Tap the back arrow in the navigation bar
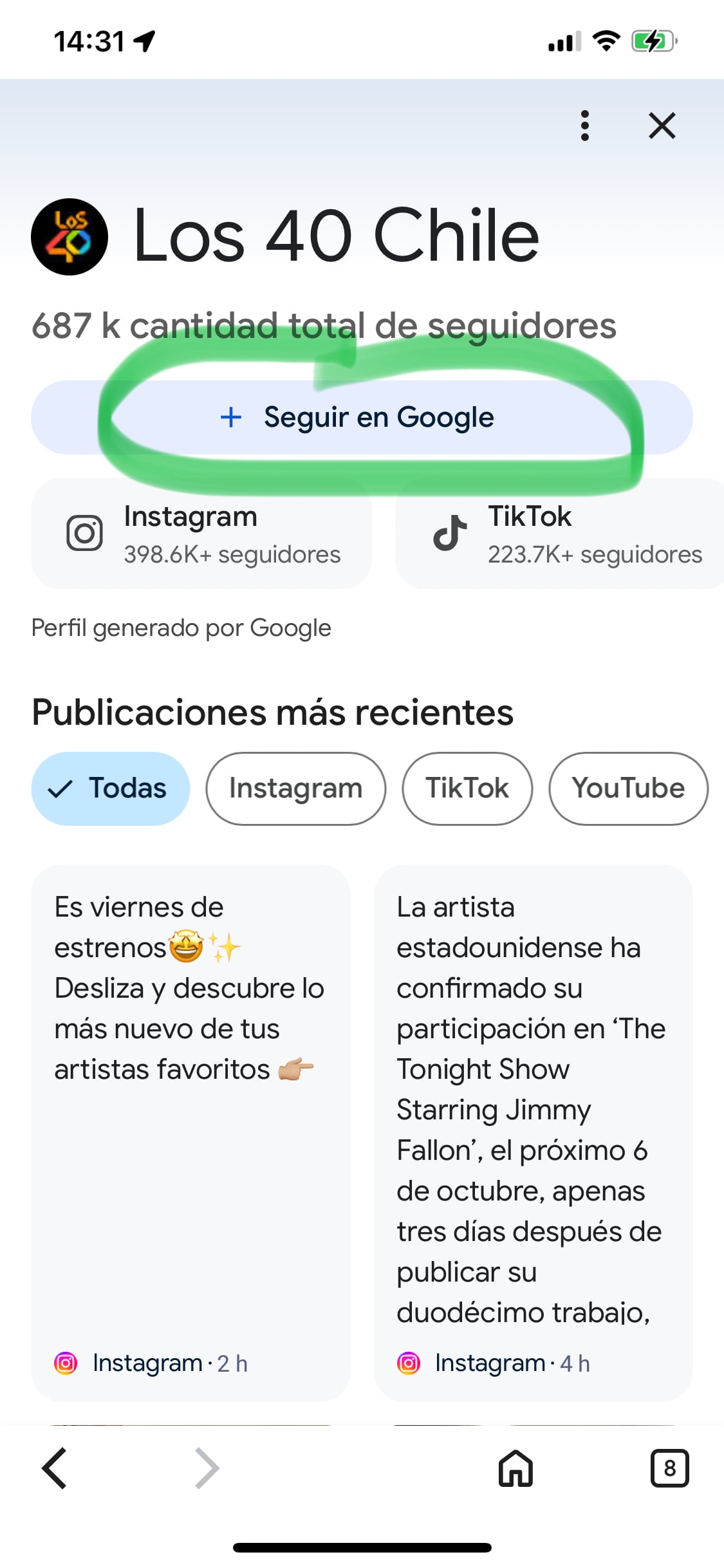This screenshot has width=724, height=1568. (55, 1468)
